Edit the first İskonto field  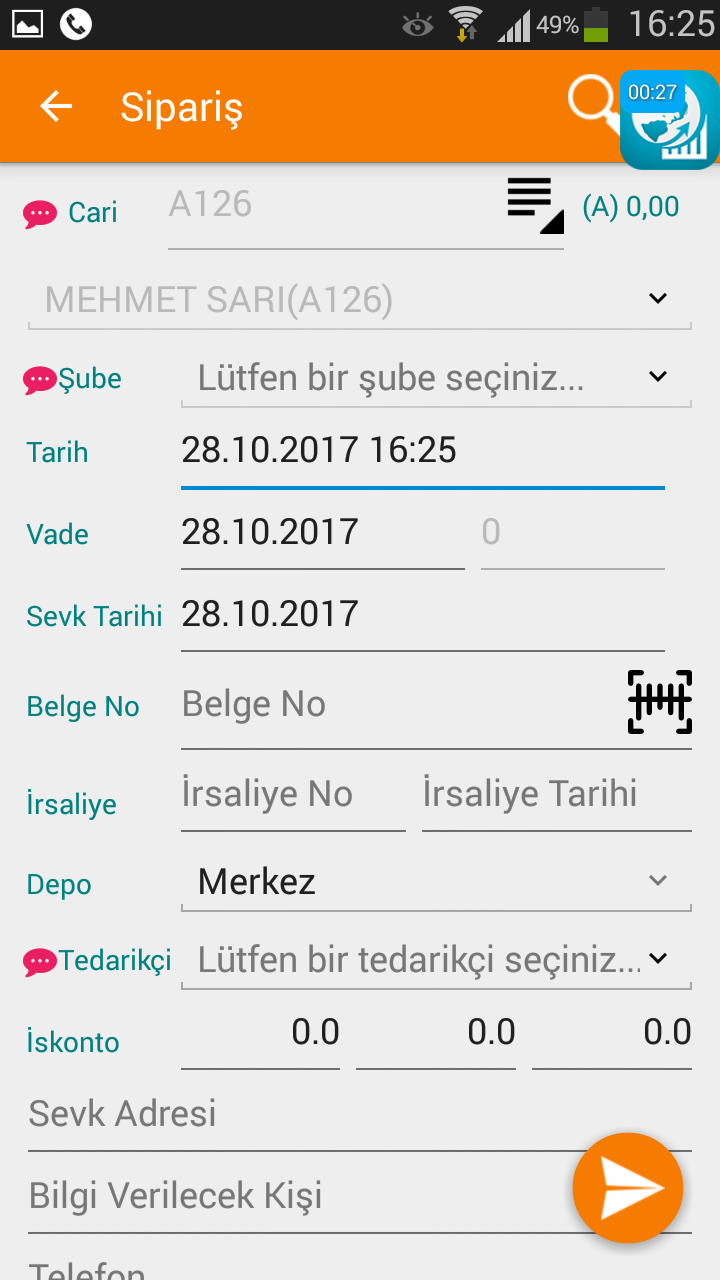click(260, 1034)
